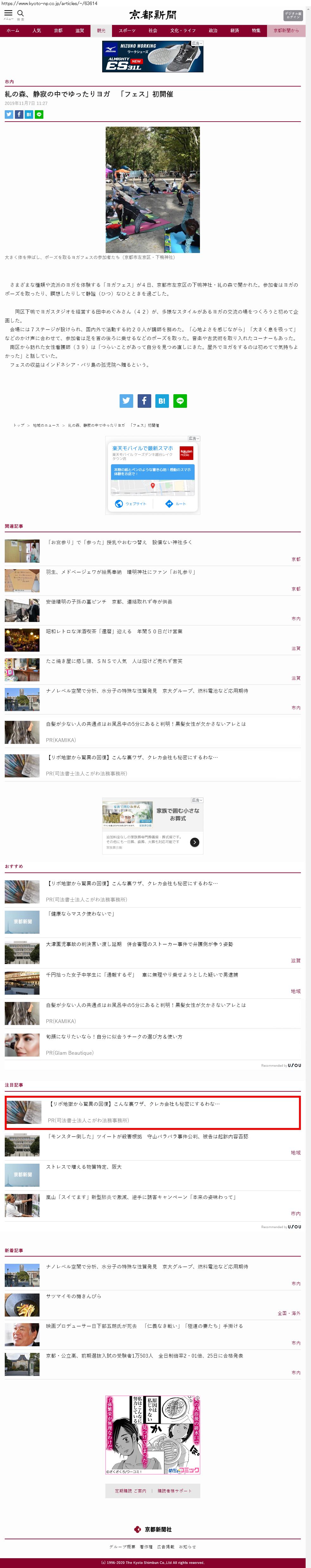Read the サツマイモの揚さんぴら article
The height and width of the screenshot is (1568, 311).
click(x=74, y=1296)
